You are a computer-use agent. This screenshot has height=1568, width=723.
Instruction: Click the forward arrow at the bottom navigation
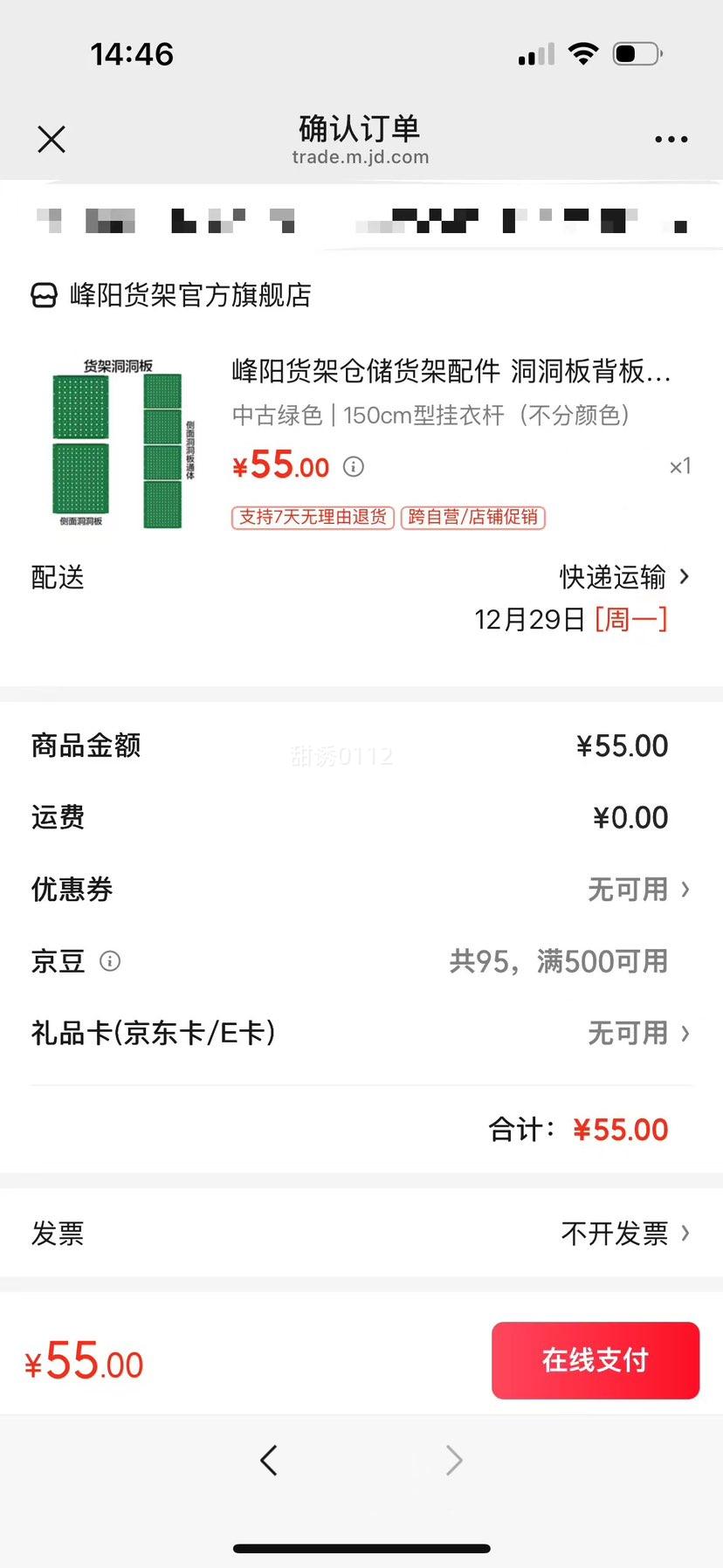[453, 1460]
